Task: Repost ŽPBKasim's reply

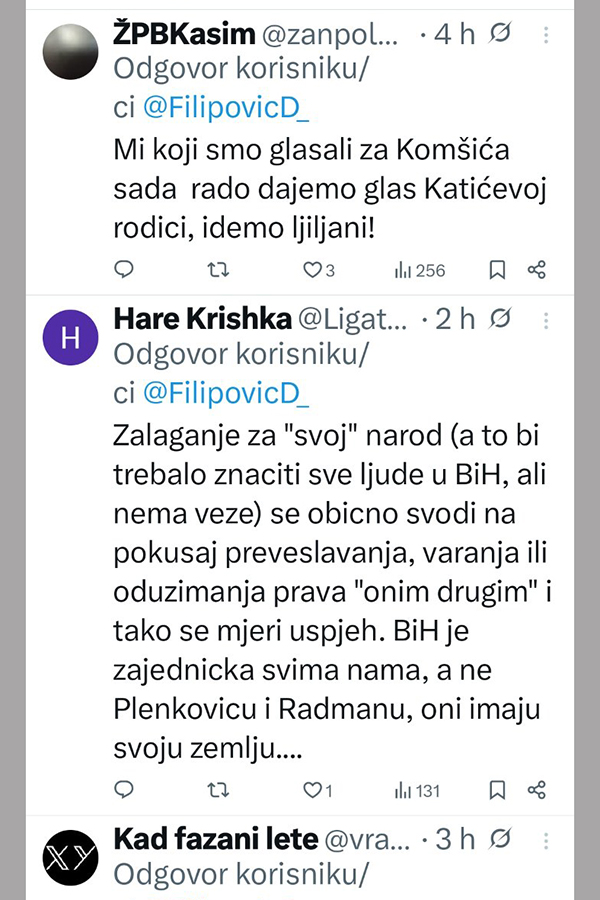Action: 217,270
